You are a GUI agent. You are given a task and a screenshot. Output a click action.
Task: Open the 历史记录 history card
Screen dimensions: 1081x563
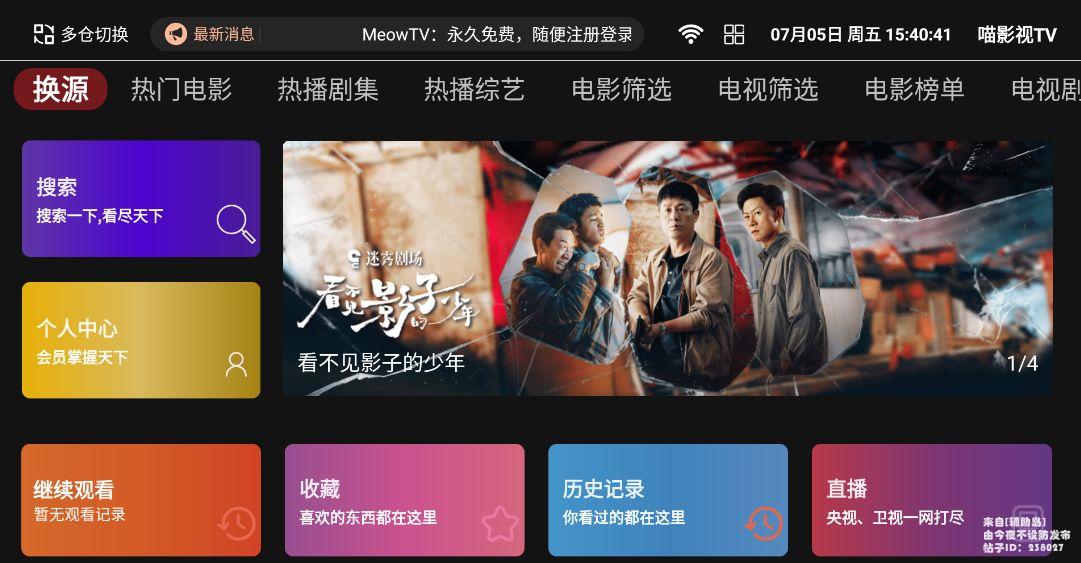(x=667, y=500)
